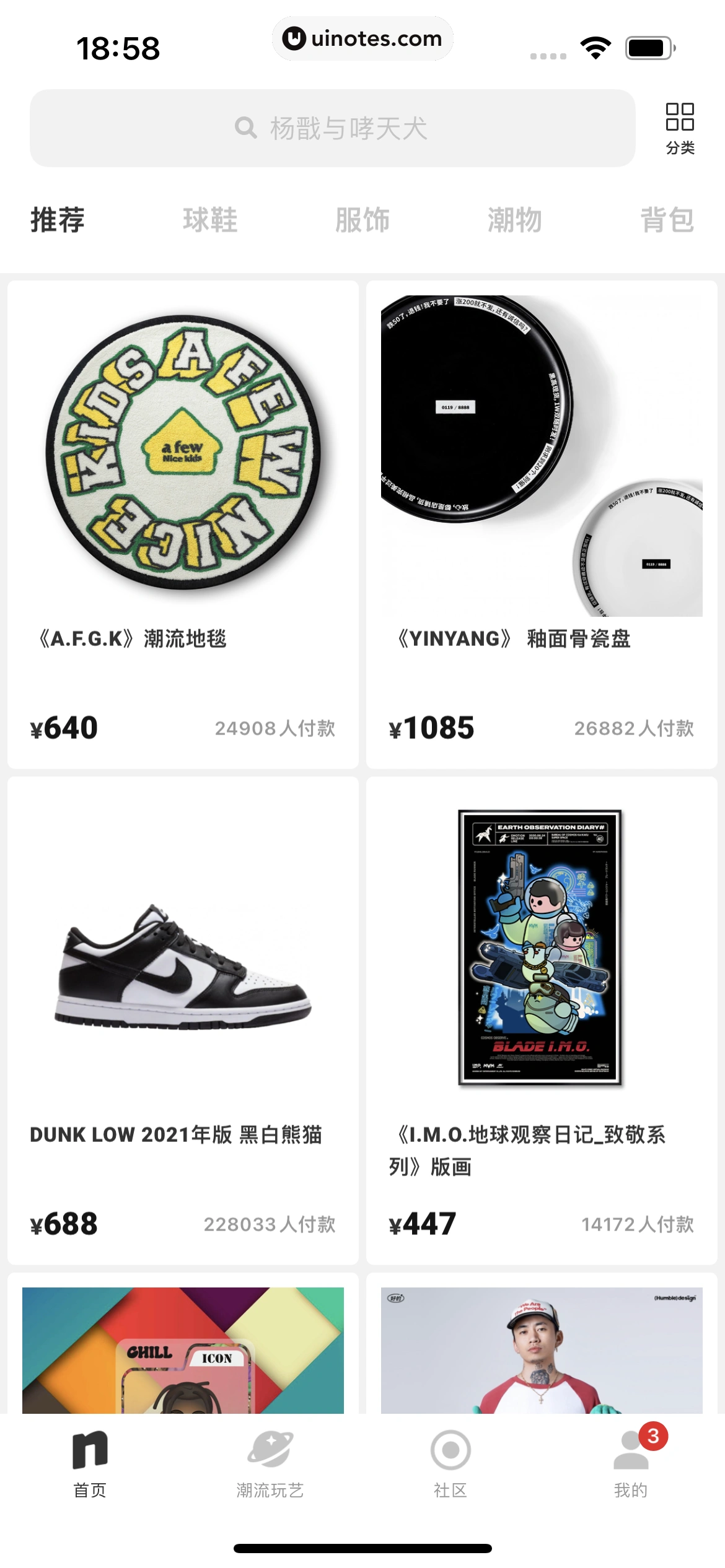Switch to the 球鞋 tab
Image resolution: width=725 pixels, height=1568 pixels.
[x=210, y=220]
